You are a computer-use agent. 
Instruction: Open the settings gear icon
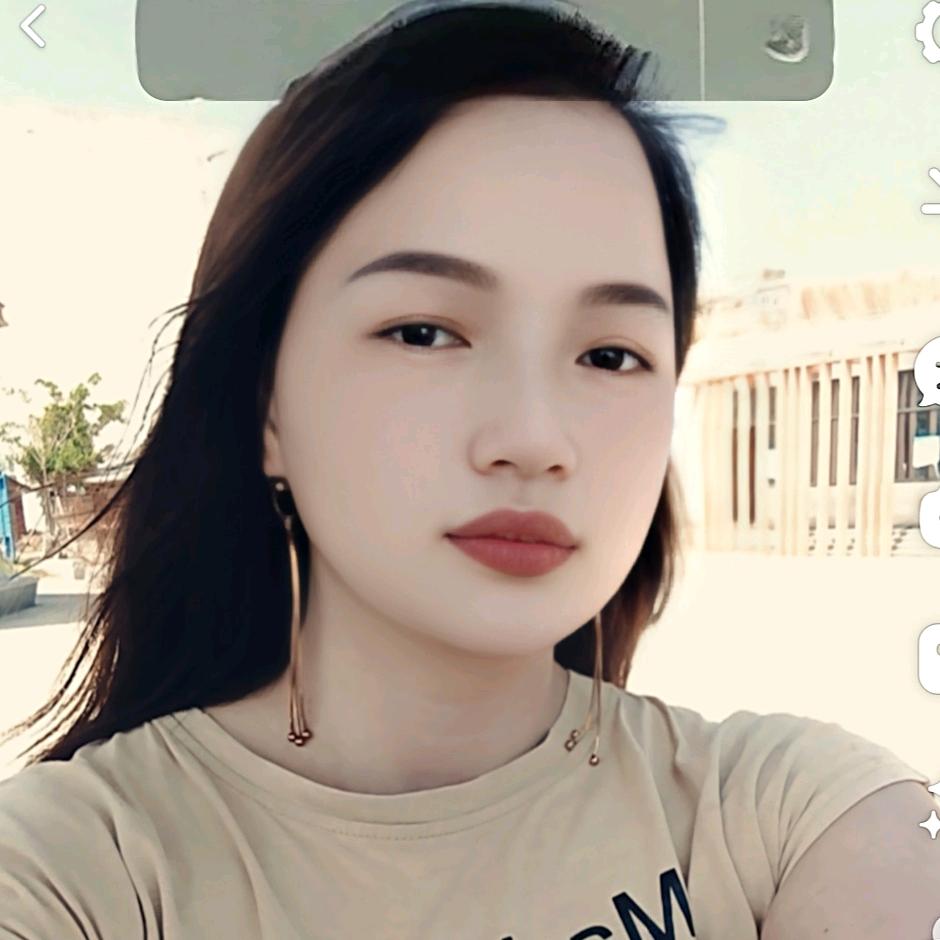[x=930, y=32]
